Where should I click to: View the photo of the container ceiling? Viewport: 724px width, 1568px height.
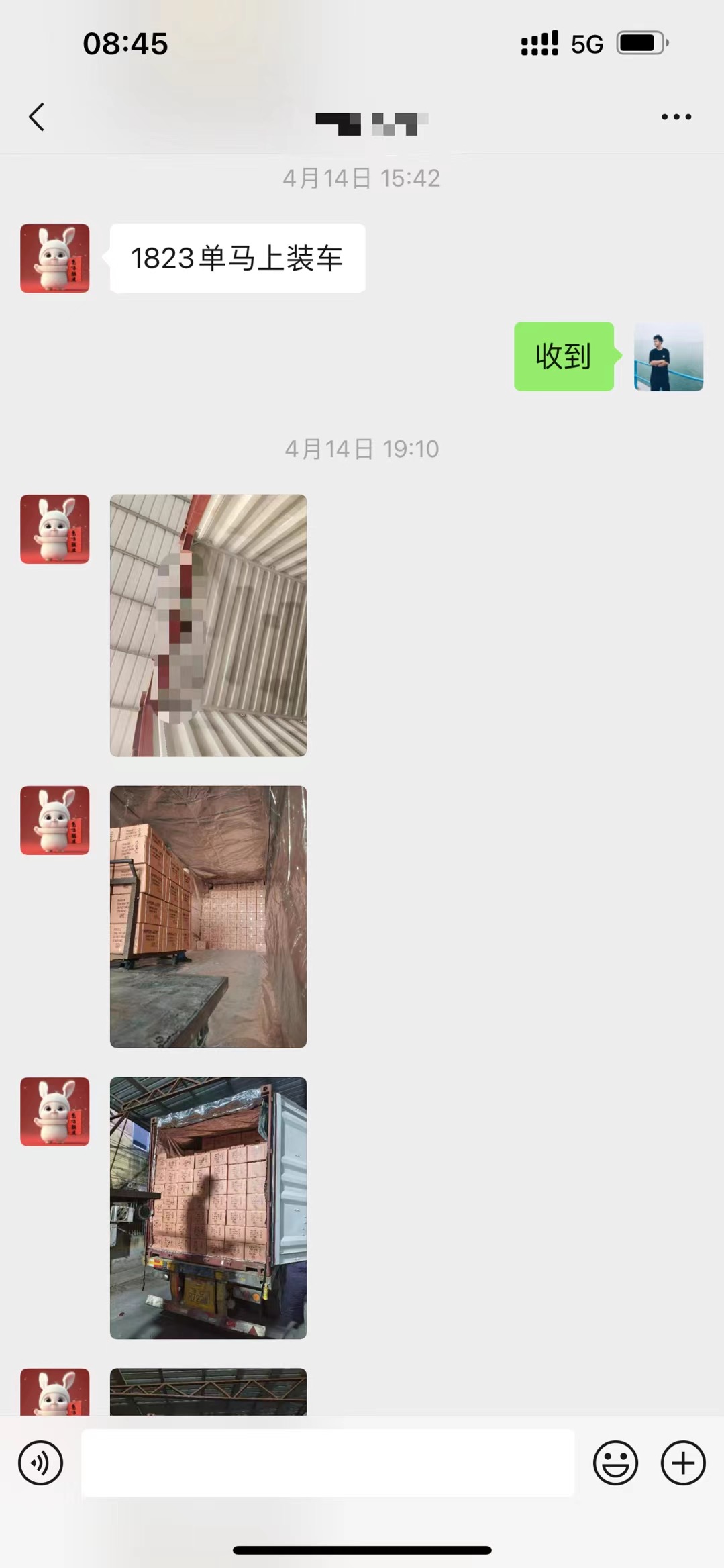click(x=208, y=626)
